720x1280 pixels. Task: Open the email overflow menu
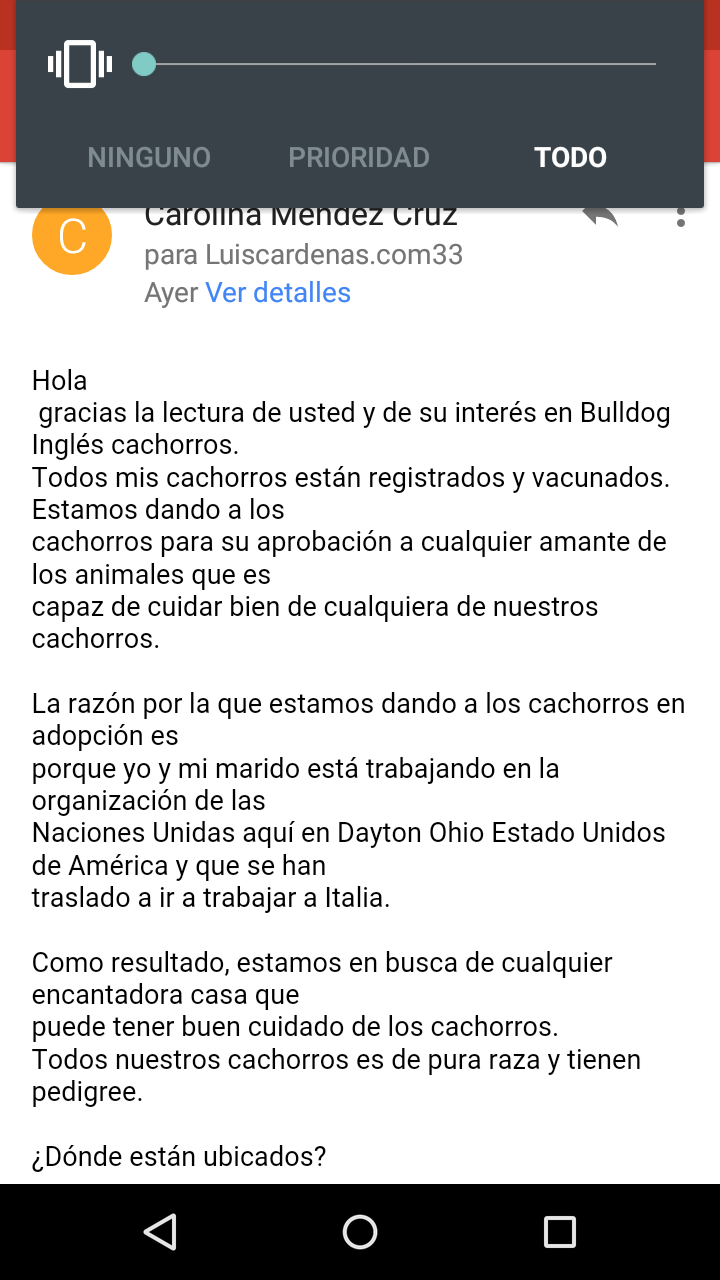681,216
